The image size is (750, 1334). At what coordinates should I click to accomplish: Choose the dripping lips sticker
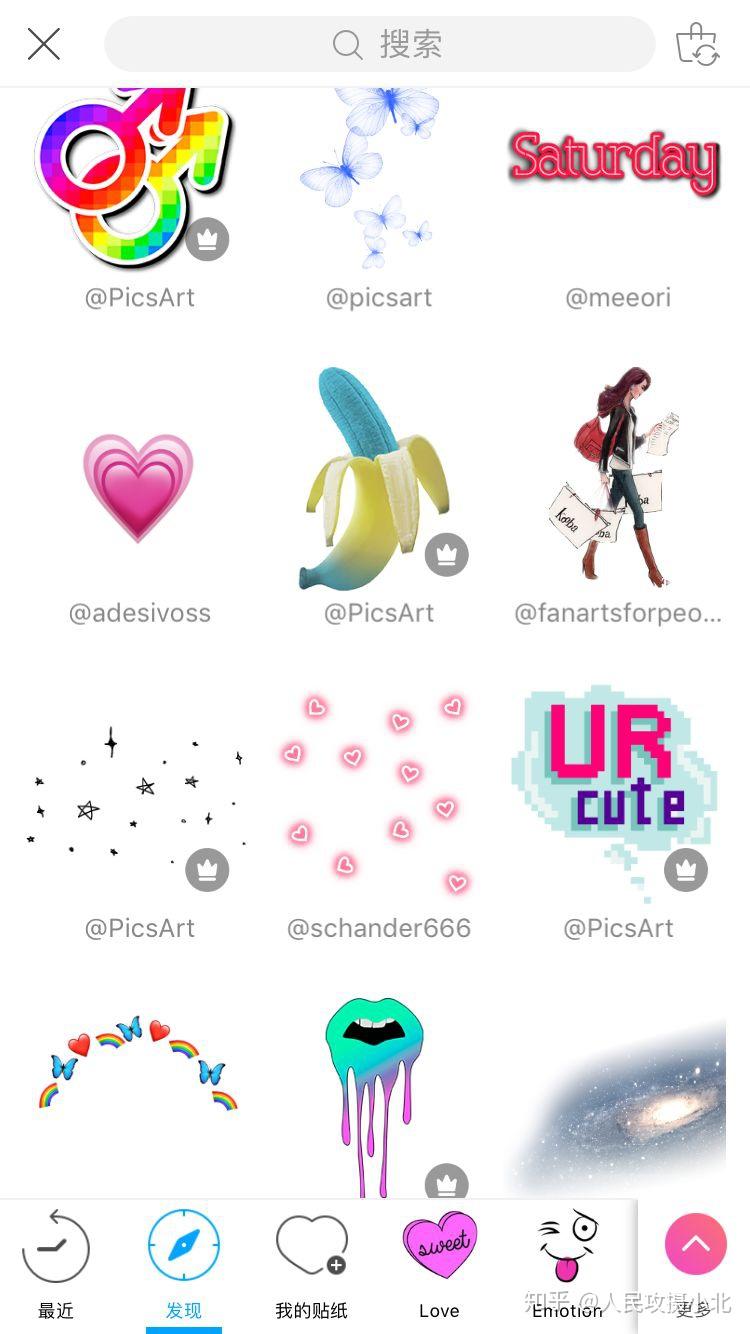[x=375, y=1090]
